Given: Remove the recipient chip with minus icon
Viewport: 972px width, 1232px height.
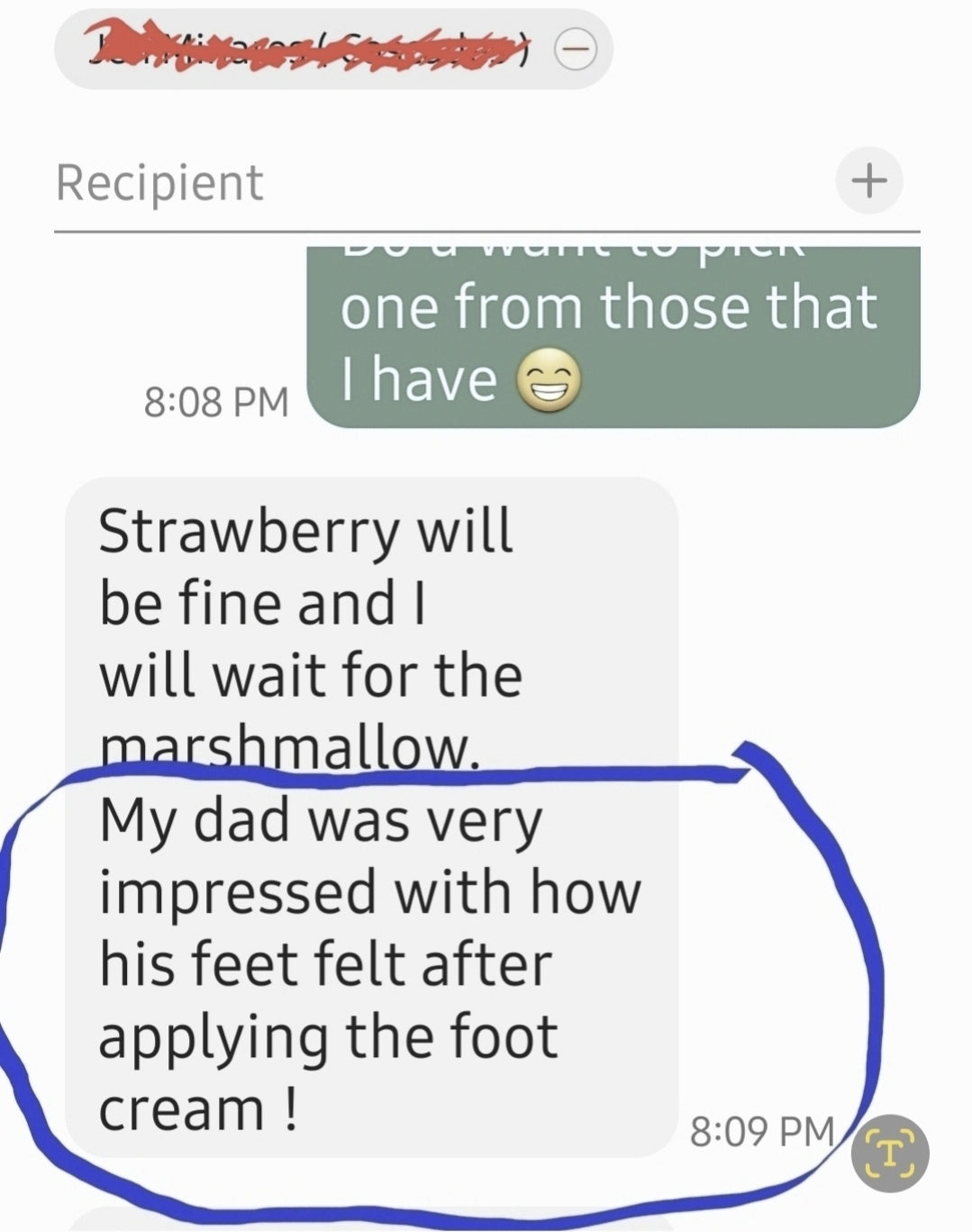Looking at the screenshot, I should [575, 50].
